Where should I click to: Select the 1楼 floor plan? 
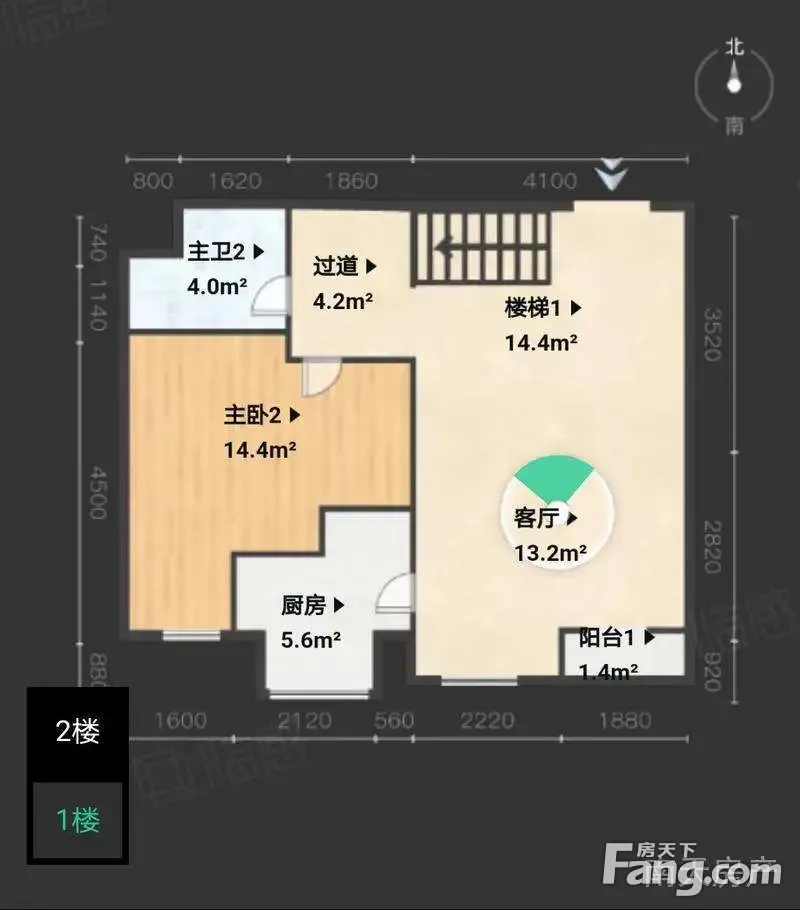point(78,820)
